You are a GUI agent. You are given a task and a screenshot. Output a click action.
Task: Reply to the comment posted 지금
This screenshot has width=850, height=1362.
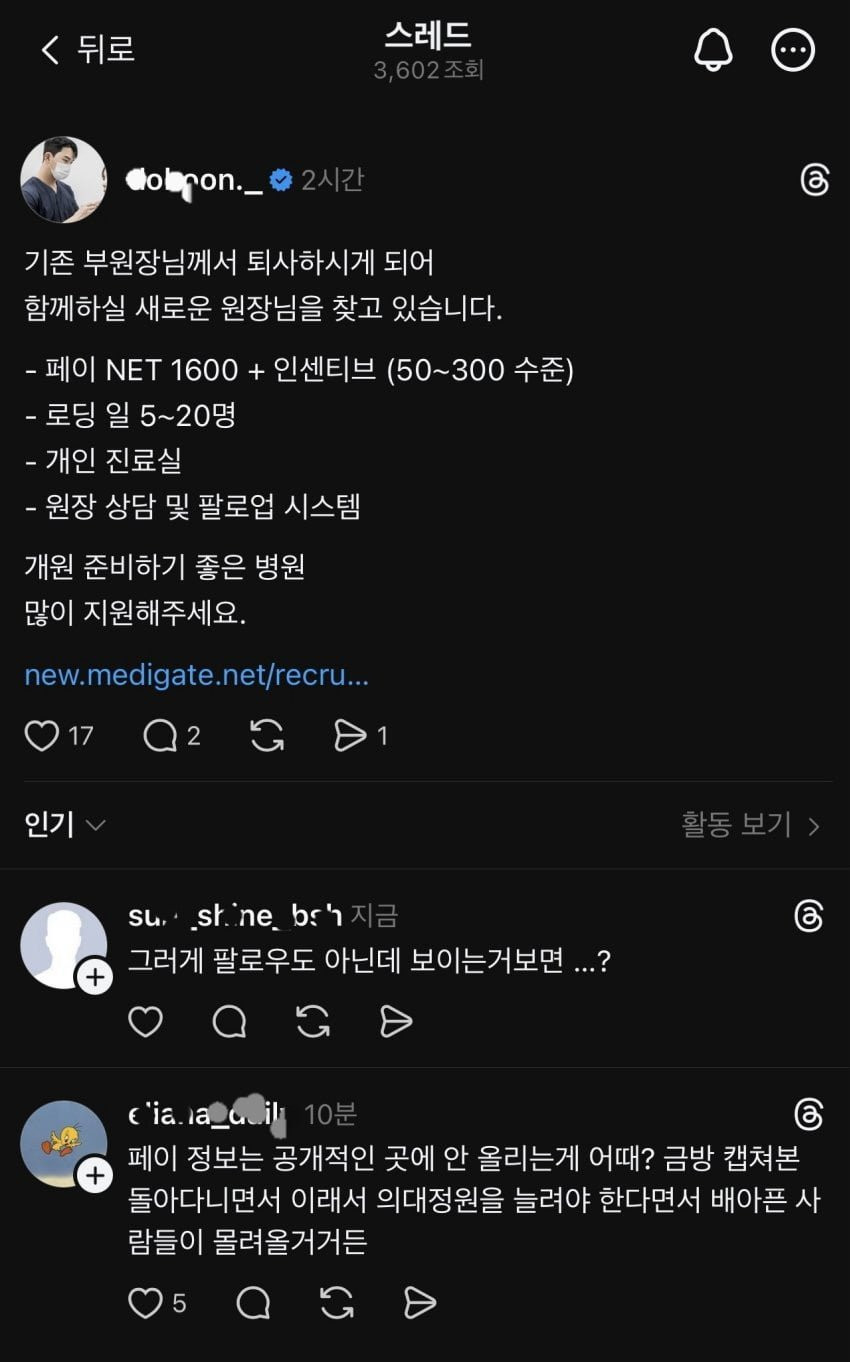[229, 1021]
